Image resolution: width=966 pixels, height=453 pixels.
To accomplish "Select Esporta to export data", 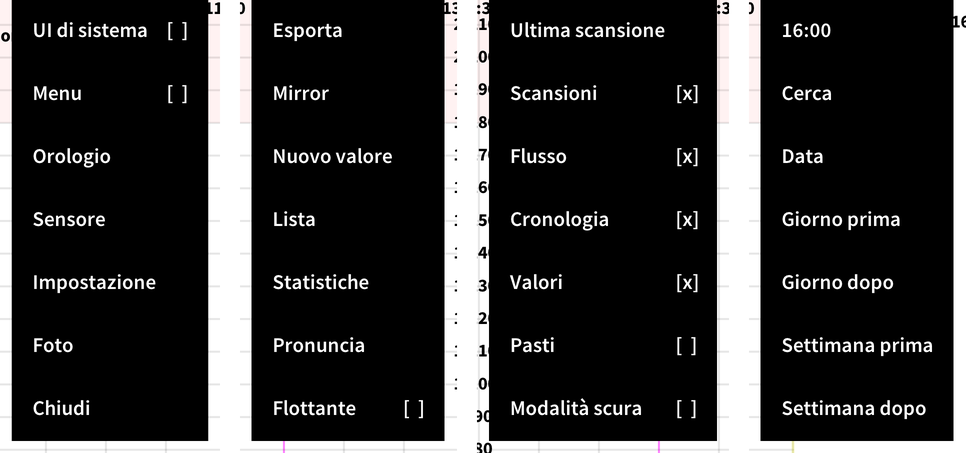I will (347, 30).
